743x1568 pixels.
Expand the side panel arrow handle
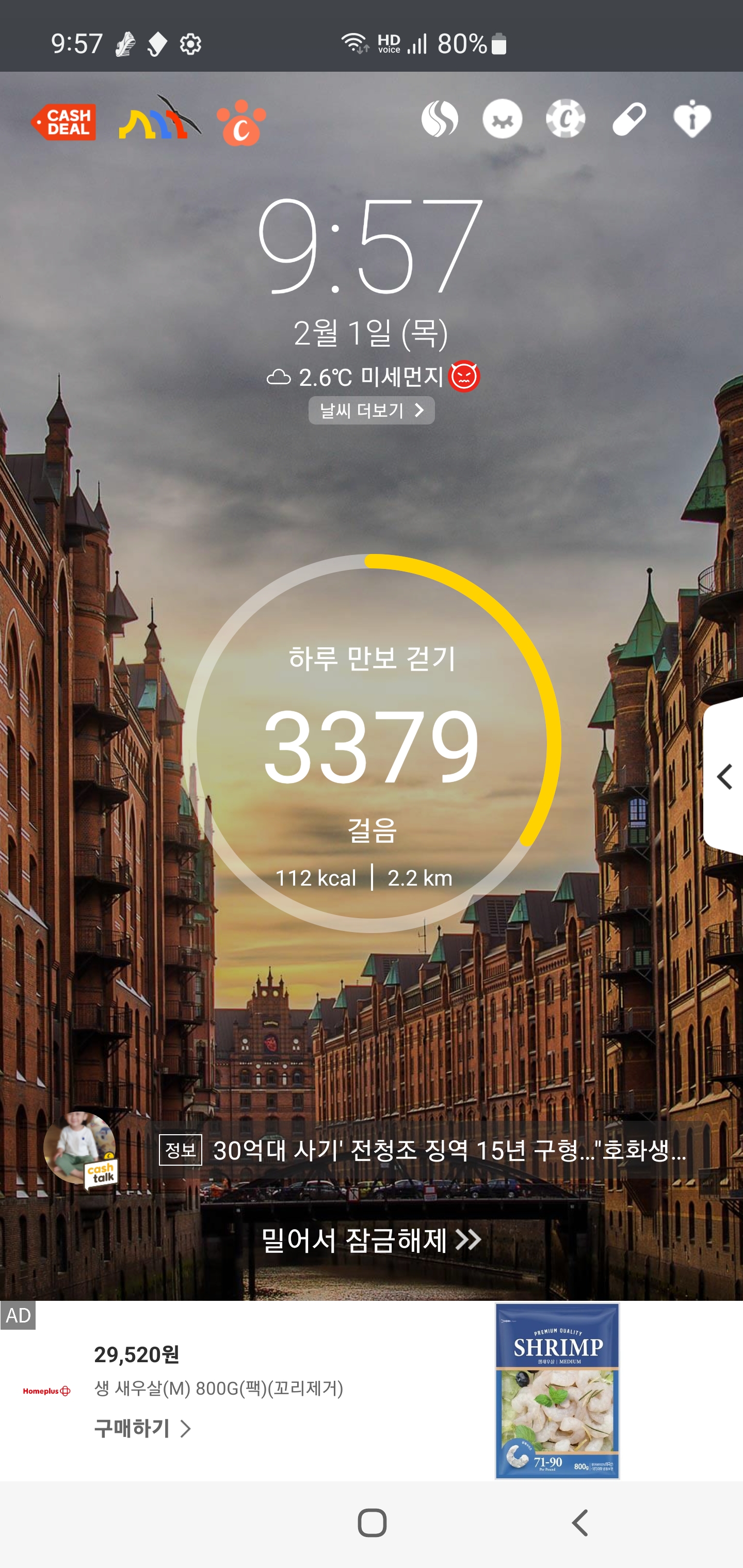(723, 777)
